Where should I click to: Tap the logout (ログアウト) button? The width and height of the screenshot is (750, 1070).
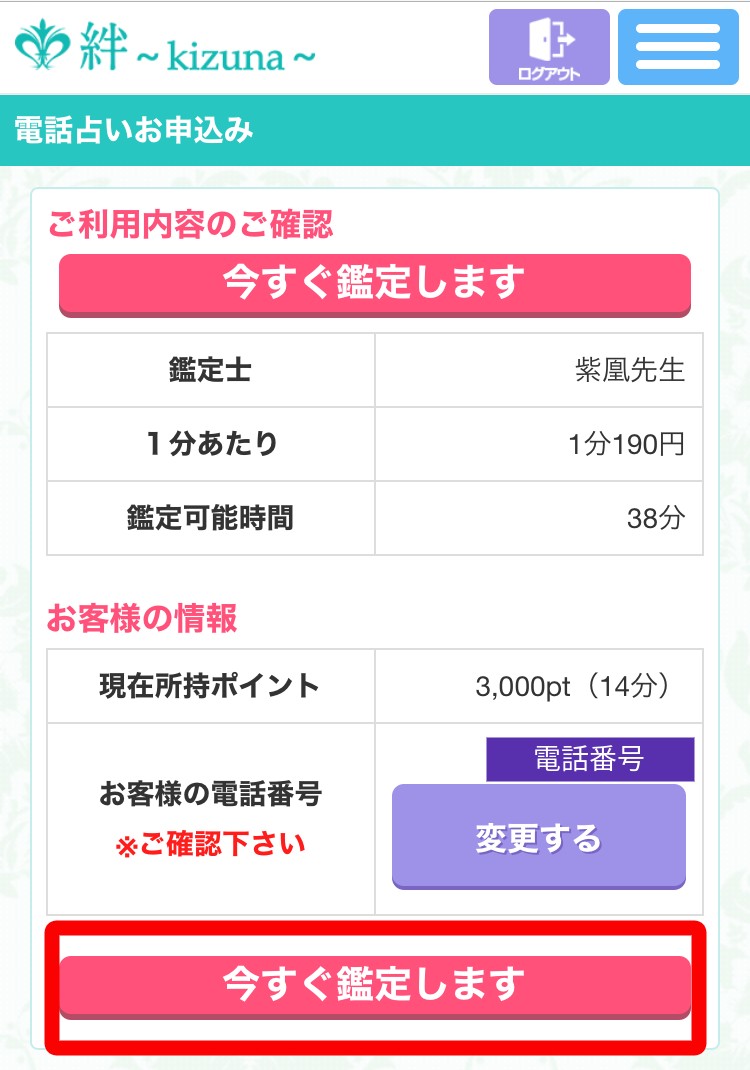click(x=548, y=47)
